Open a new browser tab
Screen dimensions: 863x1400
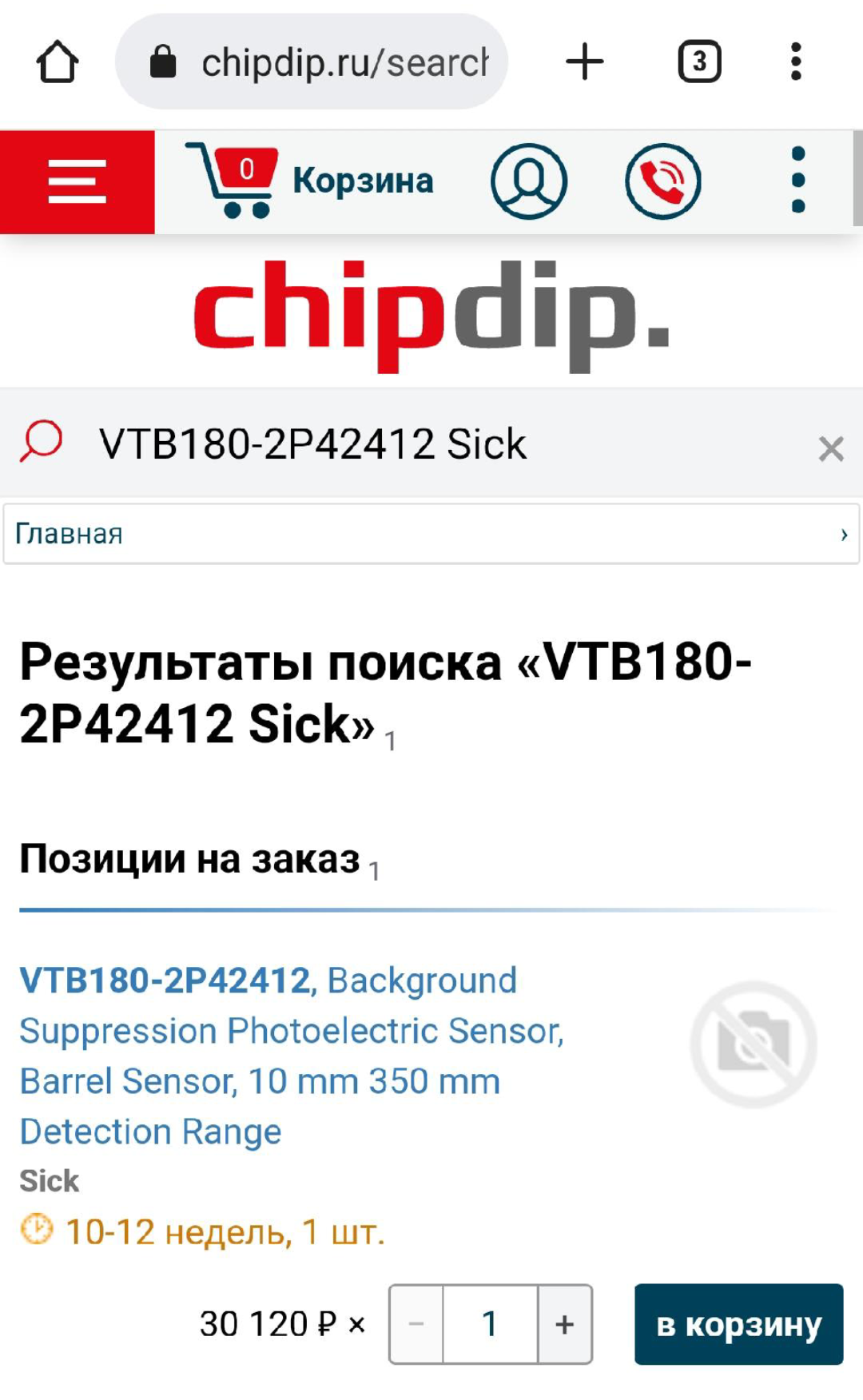[584, 62]
